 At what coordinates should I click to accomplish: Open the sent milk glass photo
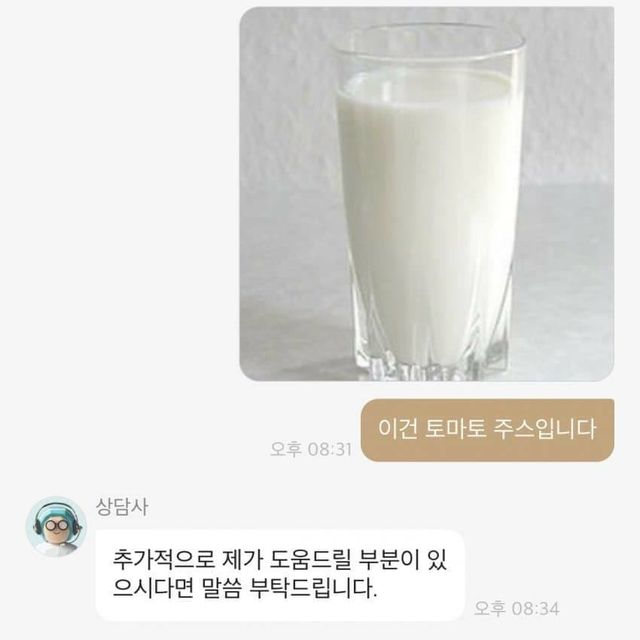[x=426, y=194]
